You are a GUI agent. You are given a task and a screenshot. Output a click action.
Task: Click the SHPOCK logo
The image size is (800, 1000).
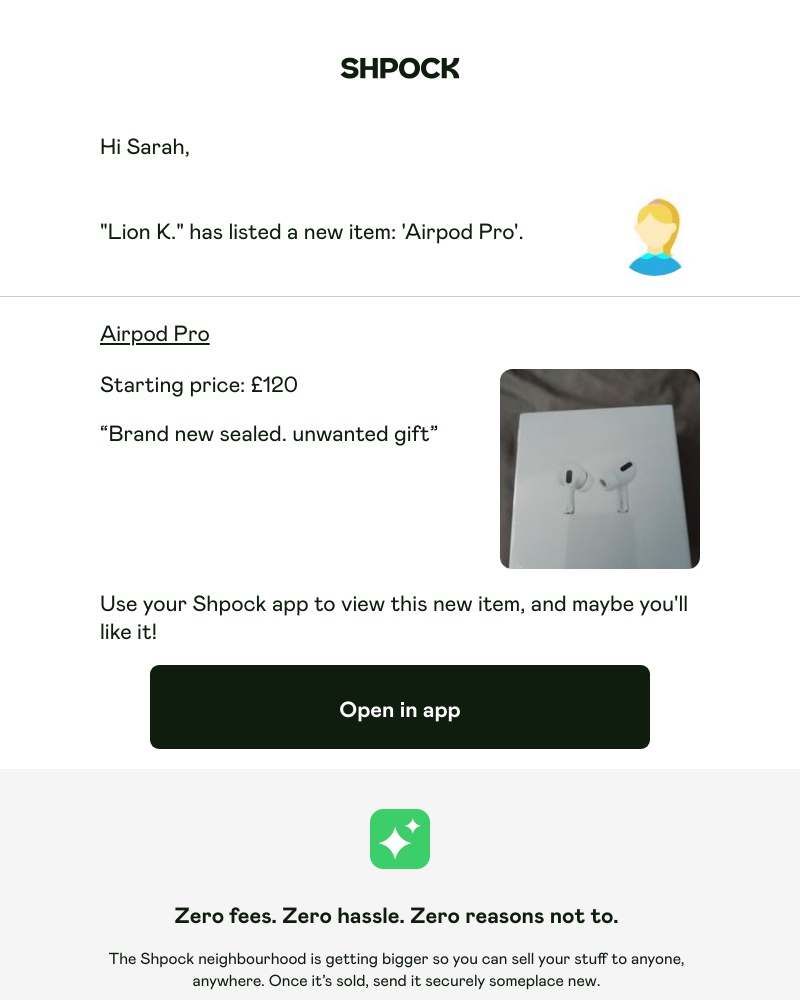(399, 68)
